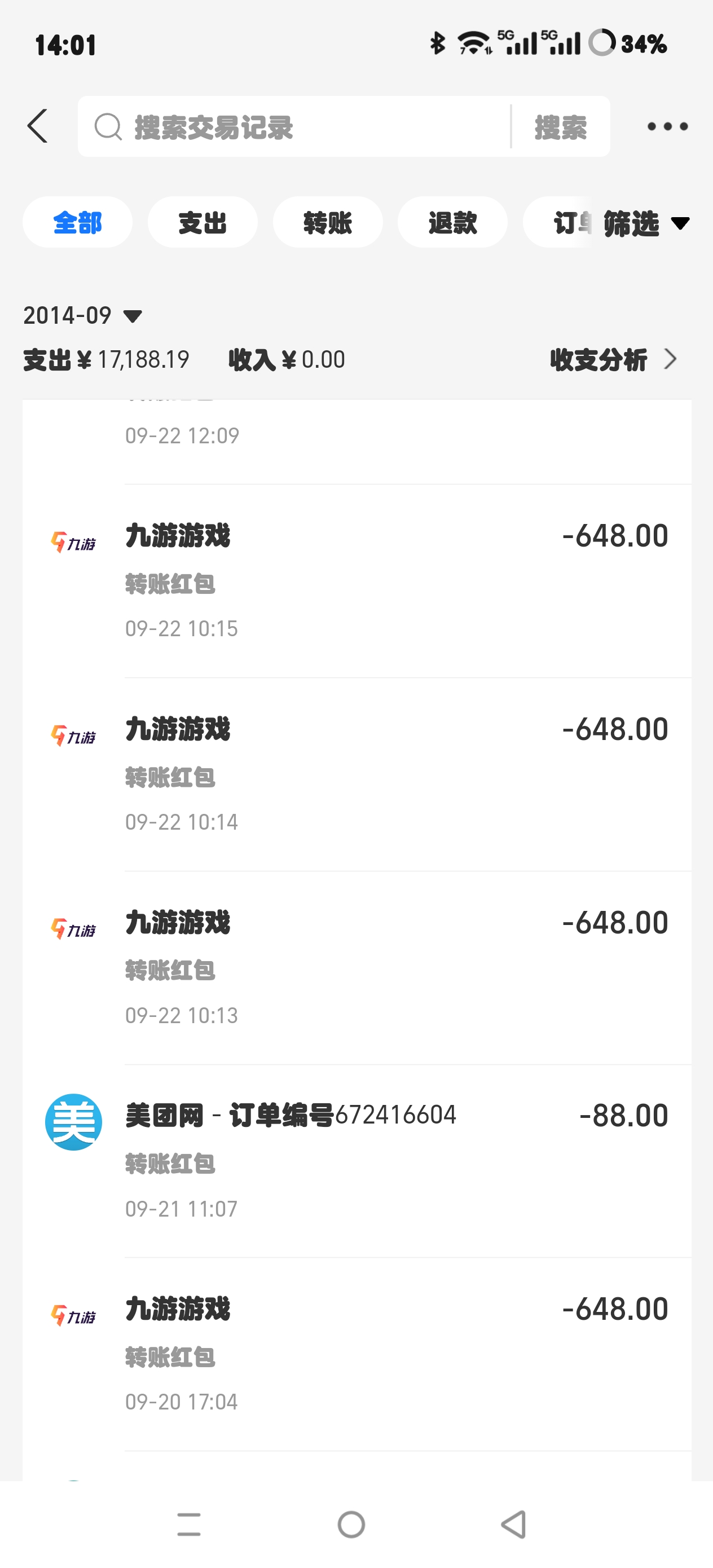The height and width of the screenshot is (1568, 713).
Task: Tap the 搜索 button
Action: (560, 126)
